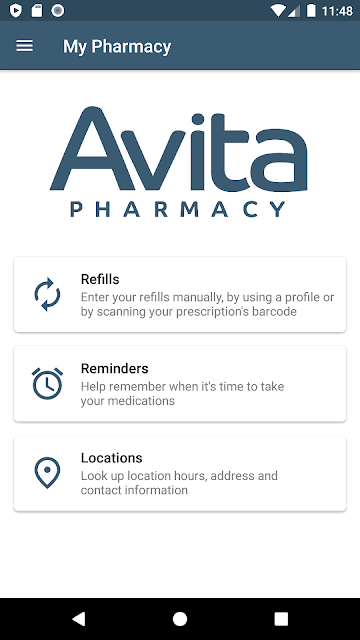Go to the home screen
The height and width of the screenshot is (640, 360).
[180, 619]
